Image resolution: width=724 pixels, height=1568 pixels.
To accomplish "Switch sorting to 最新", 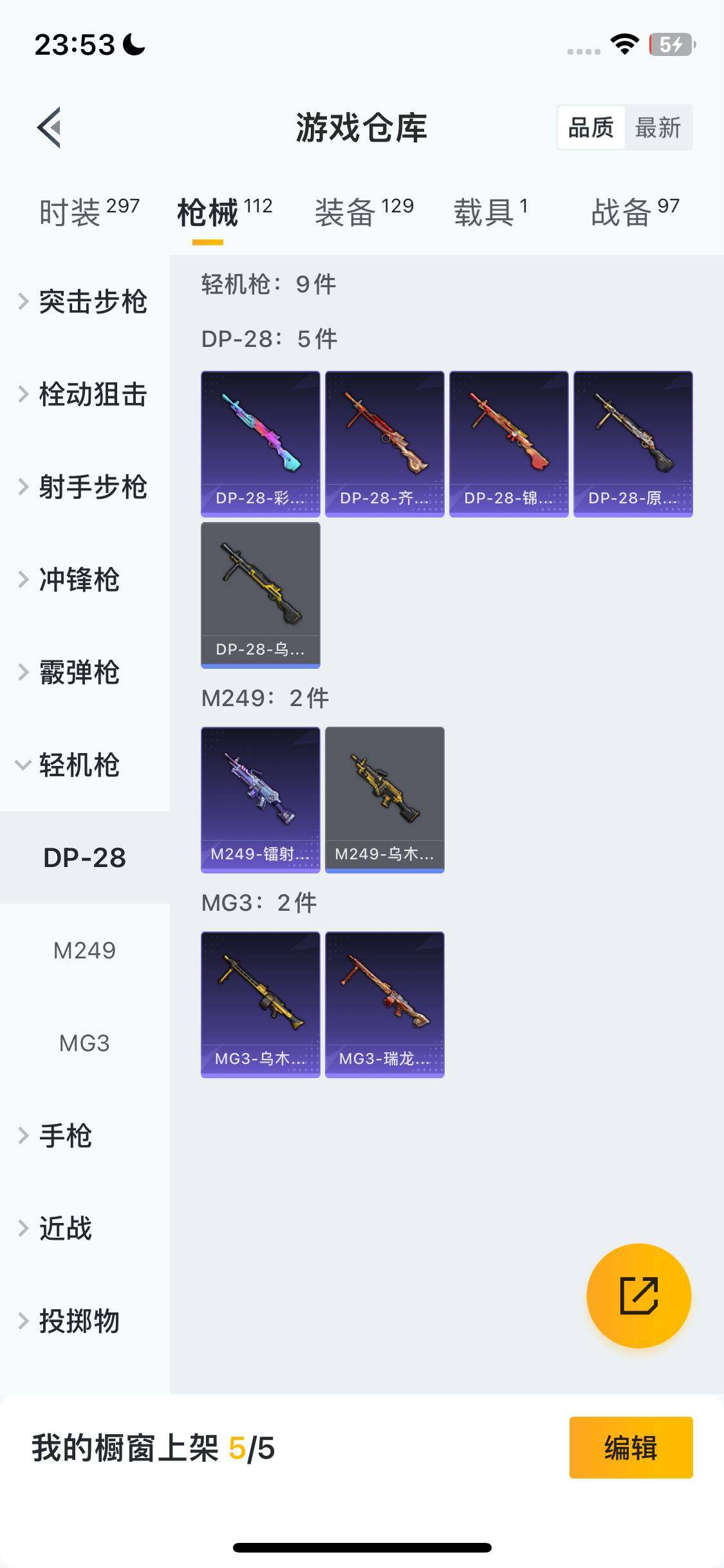I will (657, 127).
